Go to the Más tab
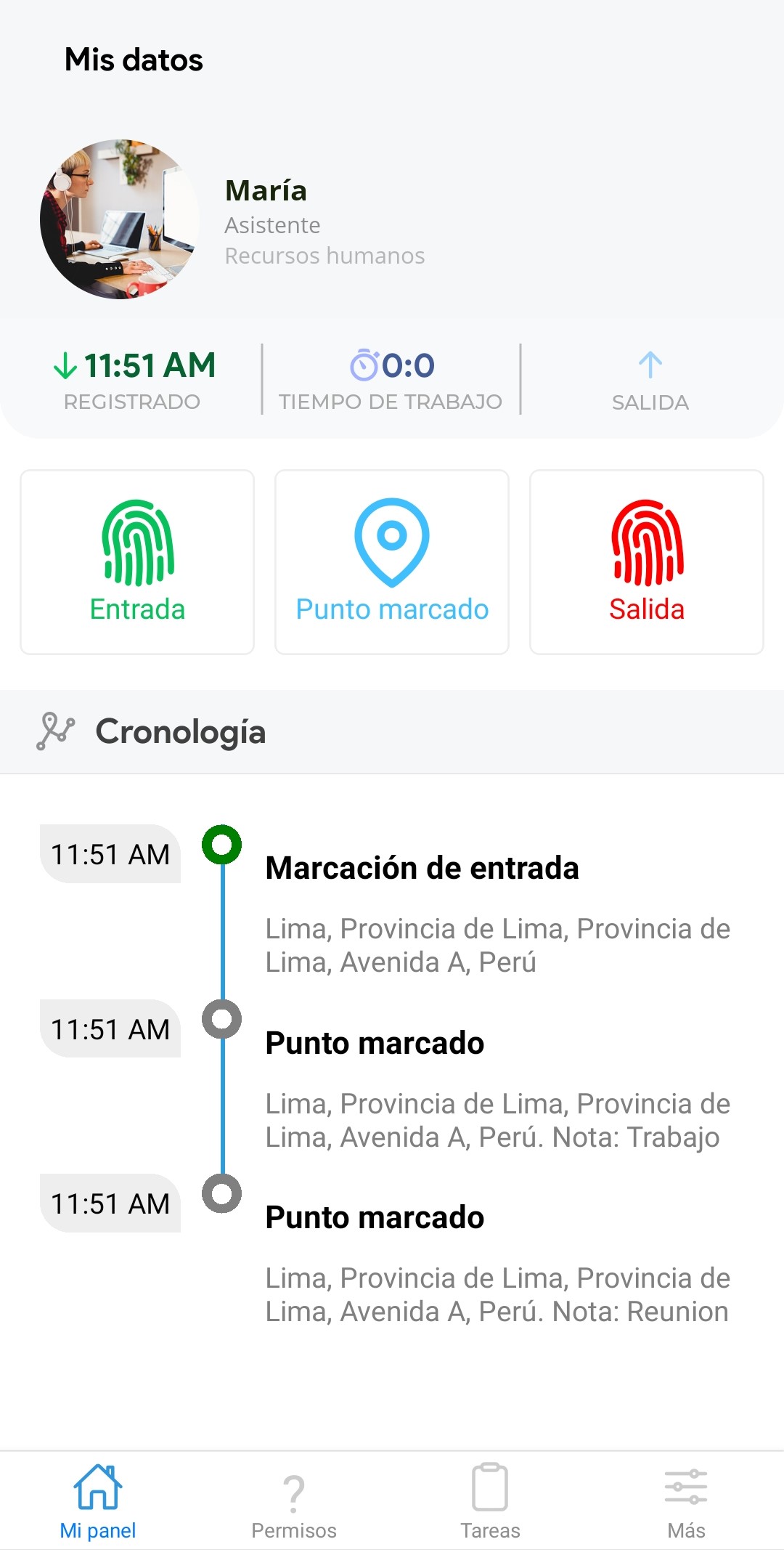Screen dimensions: 784x1563 tap(686, 1502)
